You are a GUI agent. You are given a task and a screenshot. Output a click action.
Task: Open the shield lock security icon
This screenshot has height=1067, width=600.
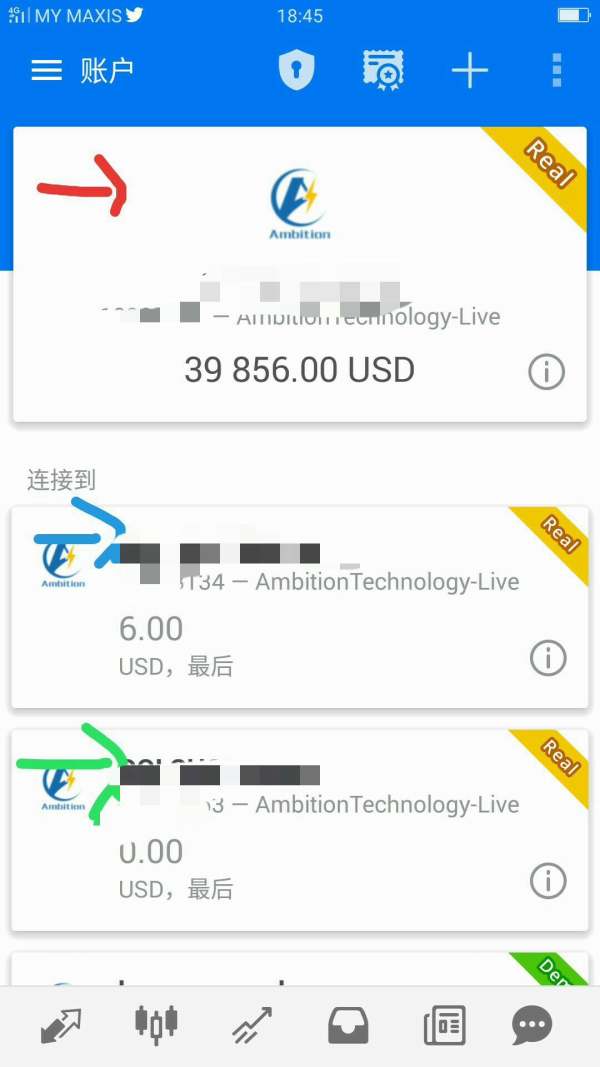[297, 70]
